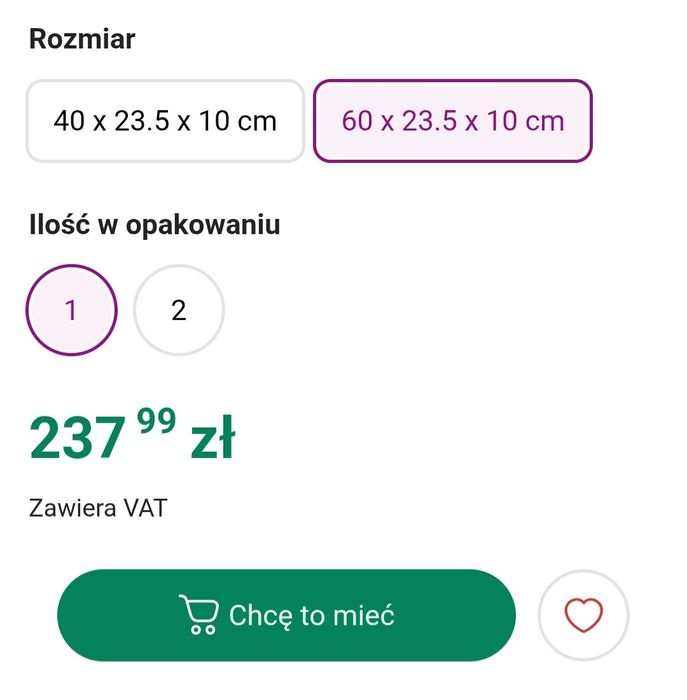Set package quantity to 1
Viewport: 687px width, 700px height.
[x=71, y=310]
